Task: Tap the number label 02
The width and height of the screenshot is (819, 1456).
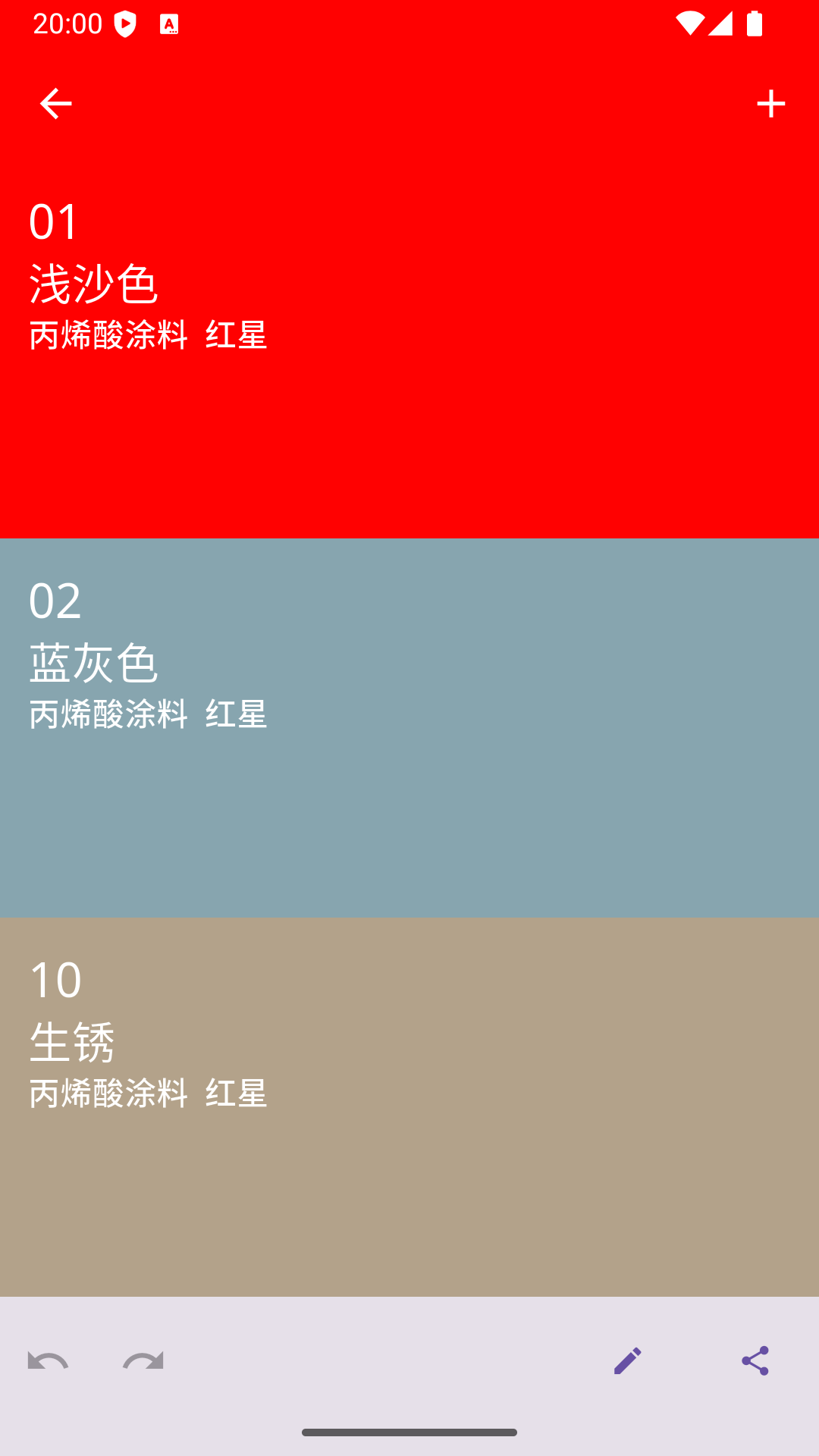Action: tap(53, 601)
